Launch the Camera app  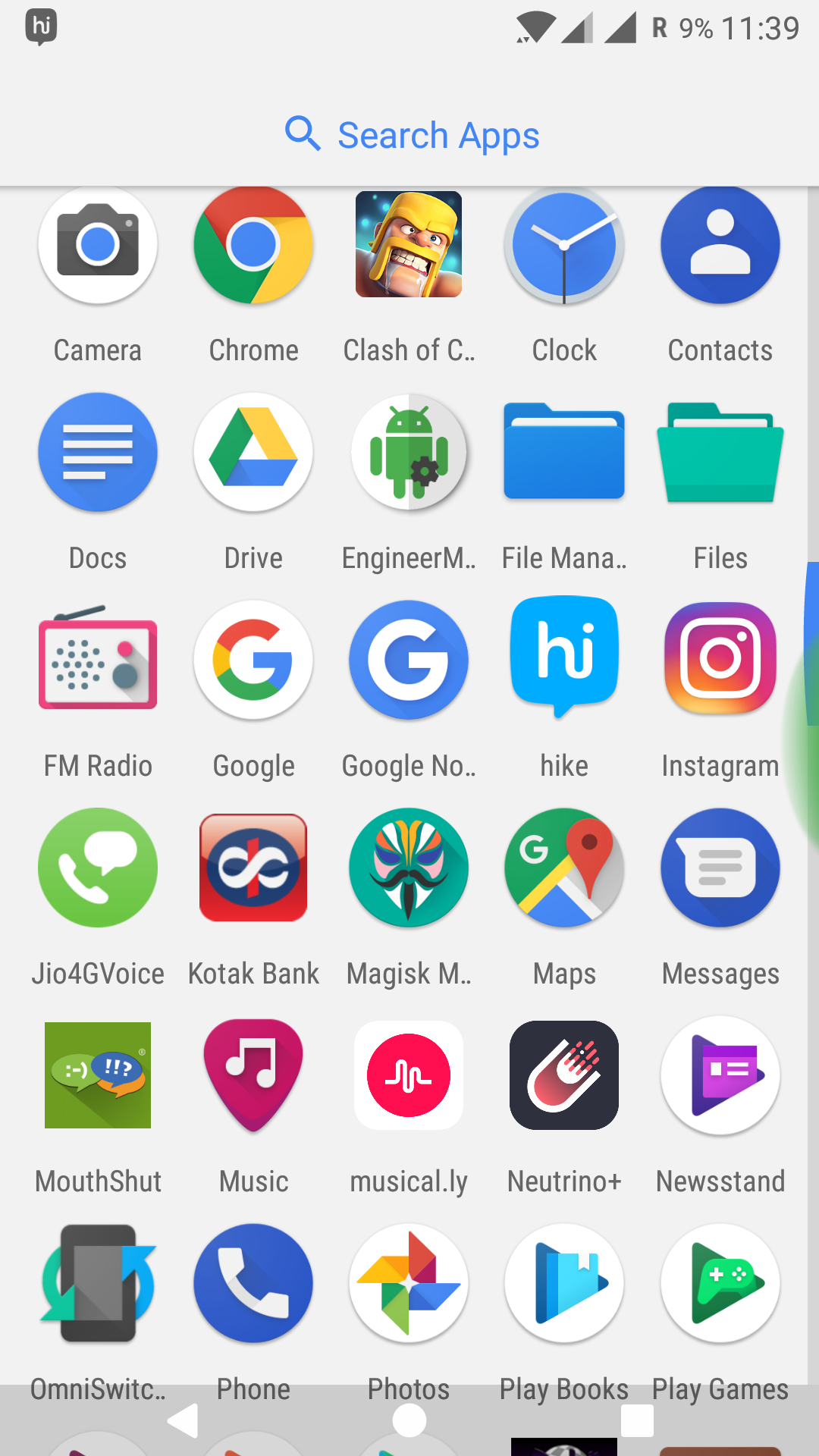[98, 245]
